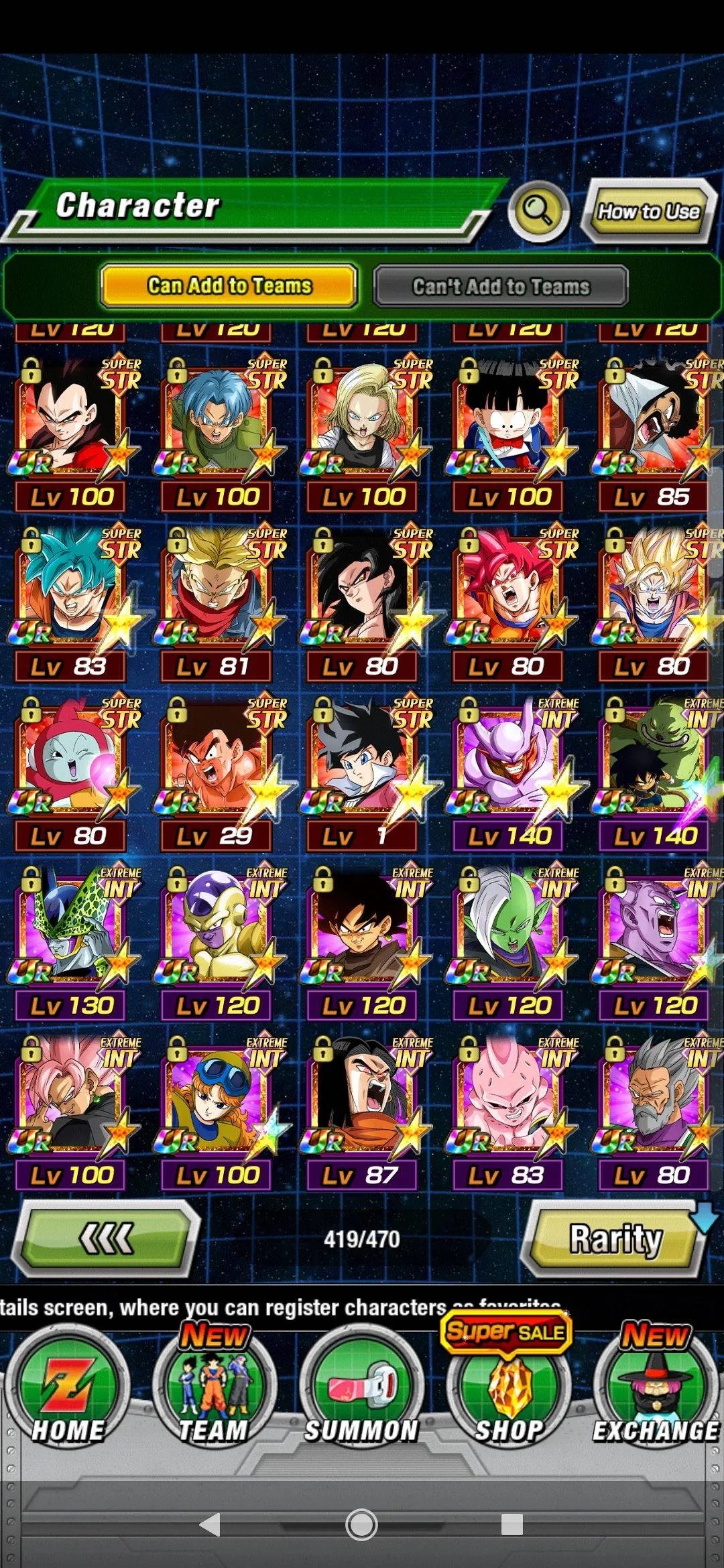The width and height of the screenshot is (724, 1568).
Task: Open the SHOP with Super Sale
Action: (509, 1390)
